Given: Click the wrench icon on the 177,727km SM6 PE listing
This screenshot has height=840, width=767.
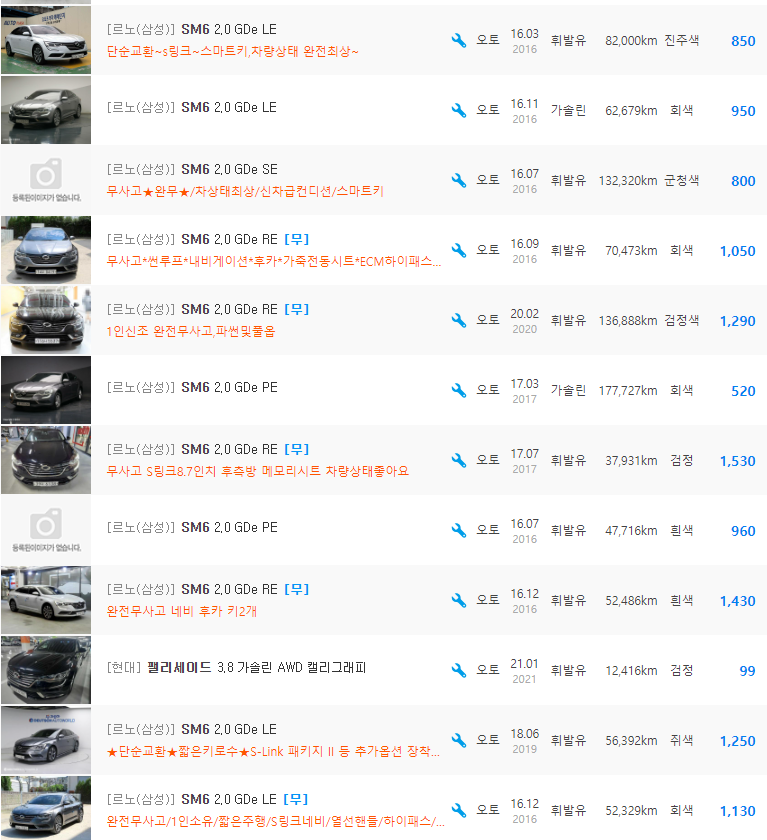Looking at the screenshot, I should (x=458, y=390).
